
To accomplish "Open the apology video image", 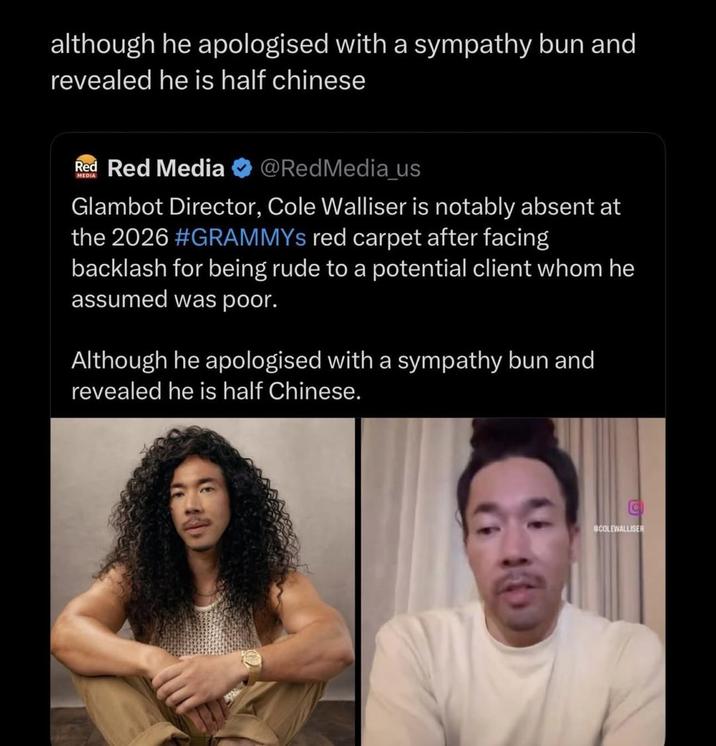I will [513, 580].
